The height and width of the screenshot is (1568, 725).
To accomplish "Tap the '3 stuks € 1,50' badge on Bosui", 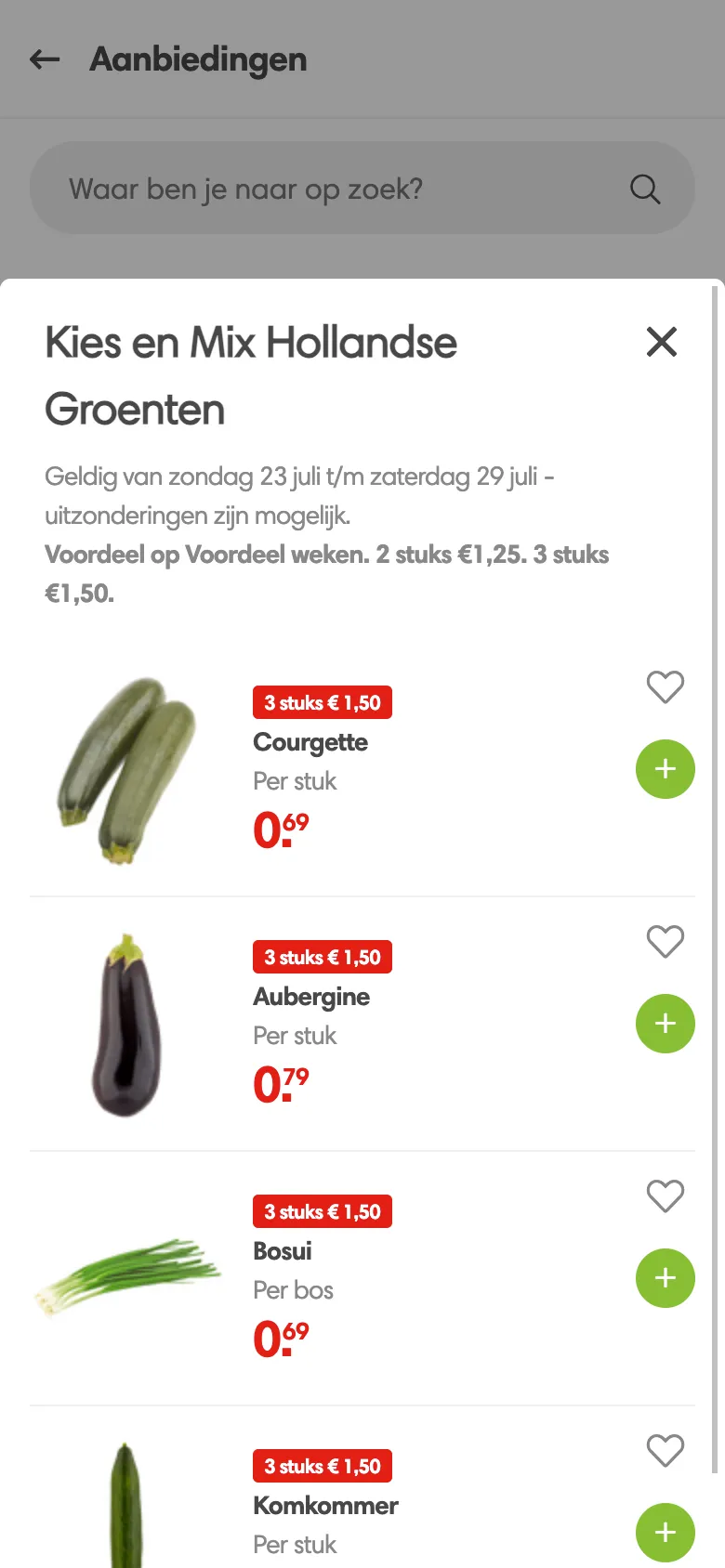I will (322, 1211).
